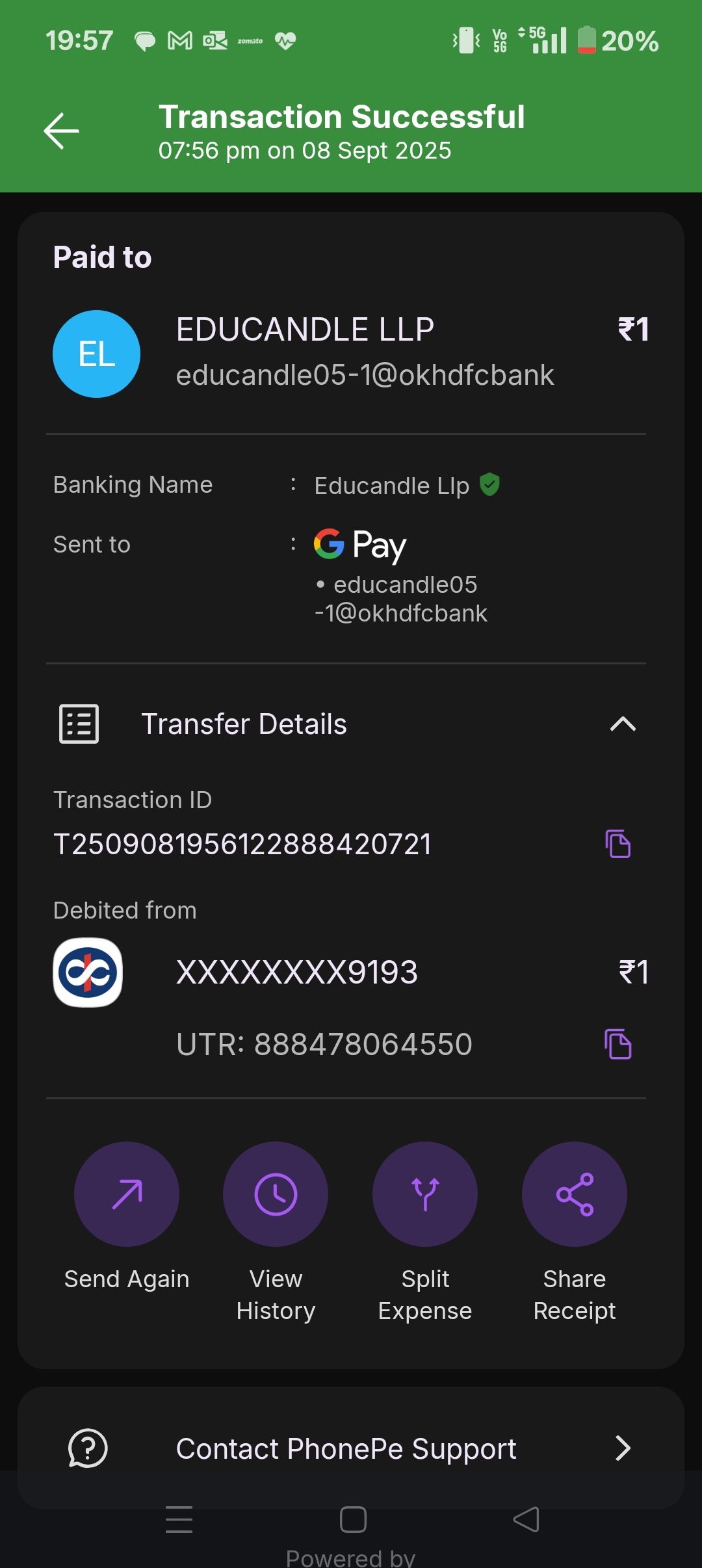
Task: Open the system recent apps menu
Action: coord(179,1520)
